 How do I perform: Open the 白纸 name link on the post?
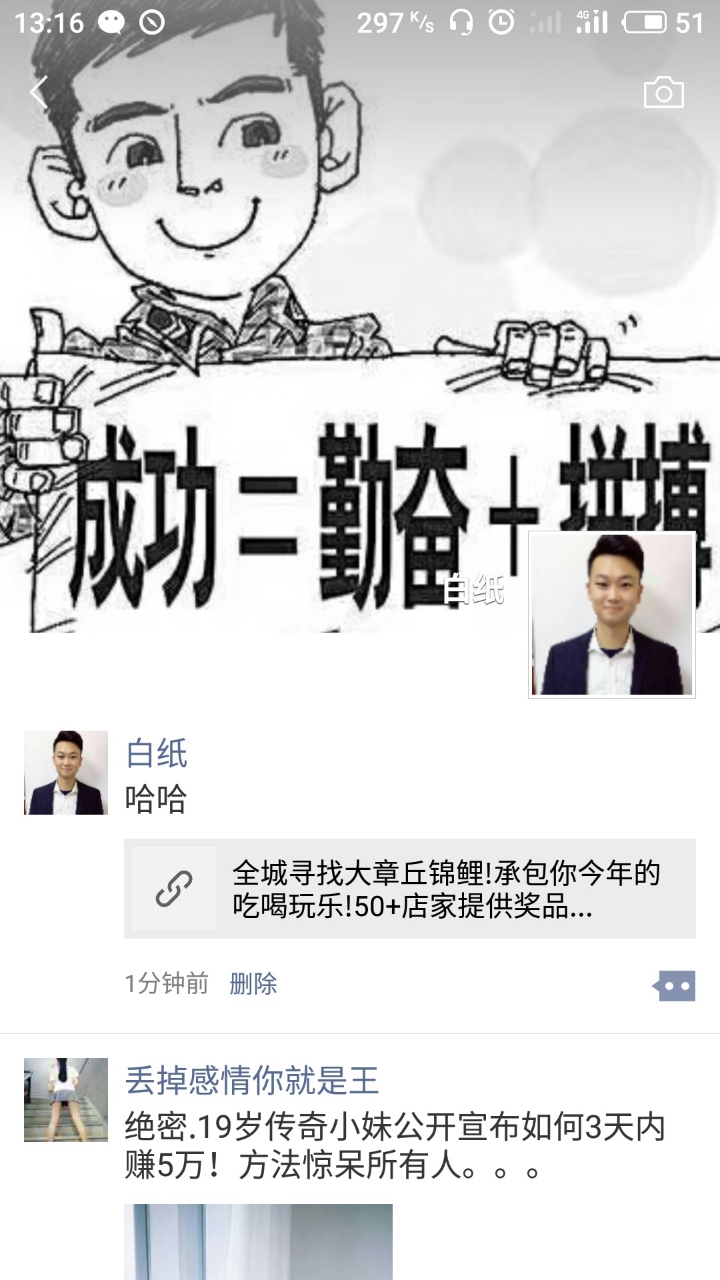pyautogui.click(x=156, y=753)
